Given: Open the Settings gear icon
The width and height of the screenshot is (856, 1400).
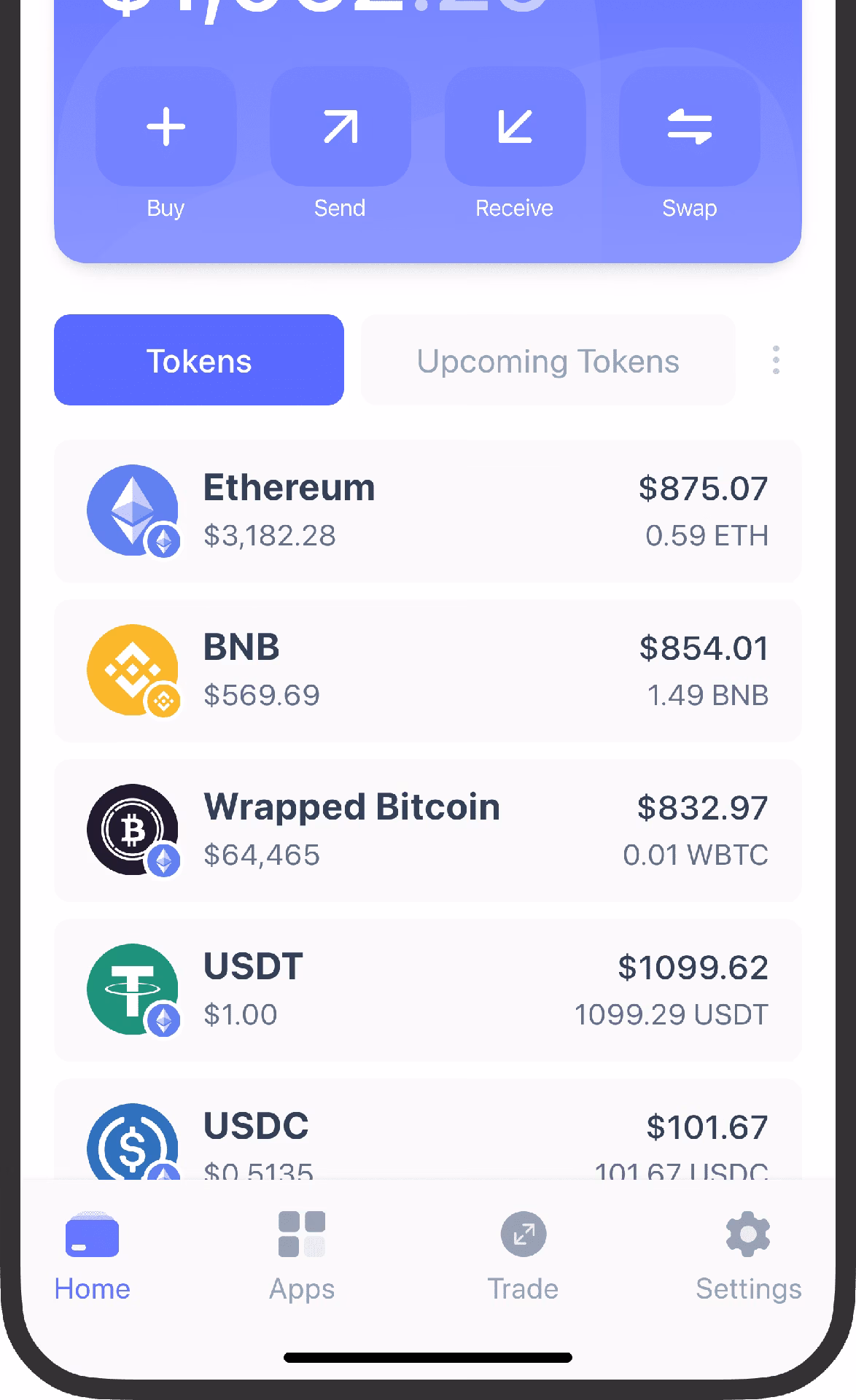Looking at the screenshot, I should pos(747,1232).
